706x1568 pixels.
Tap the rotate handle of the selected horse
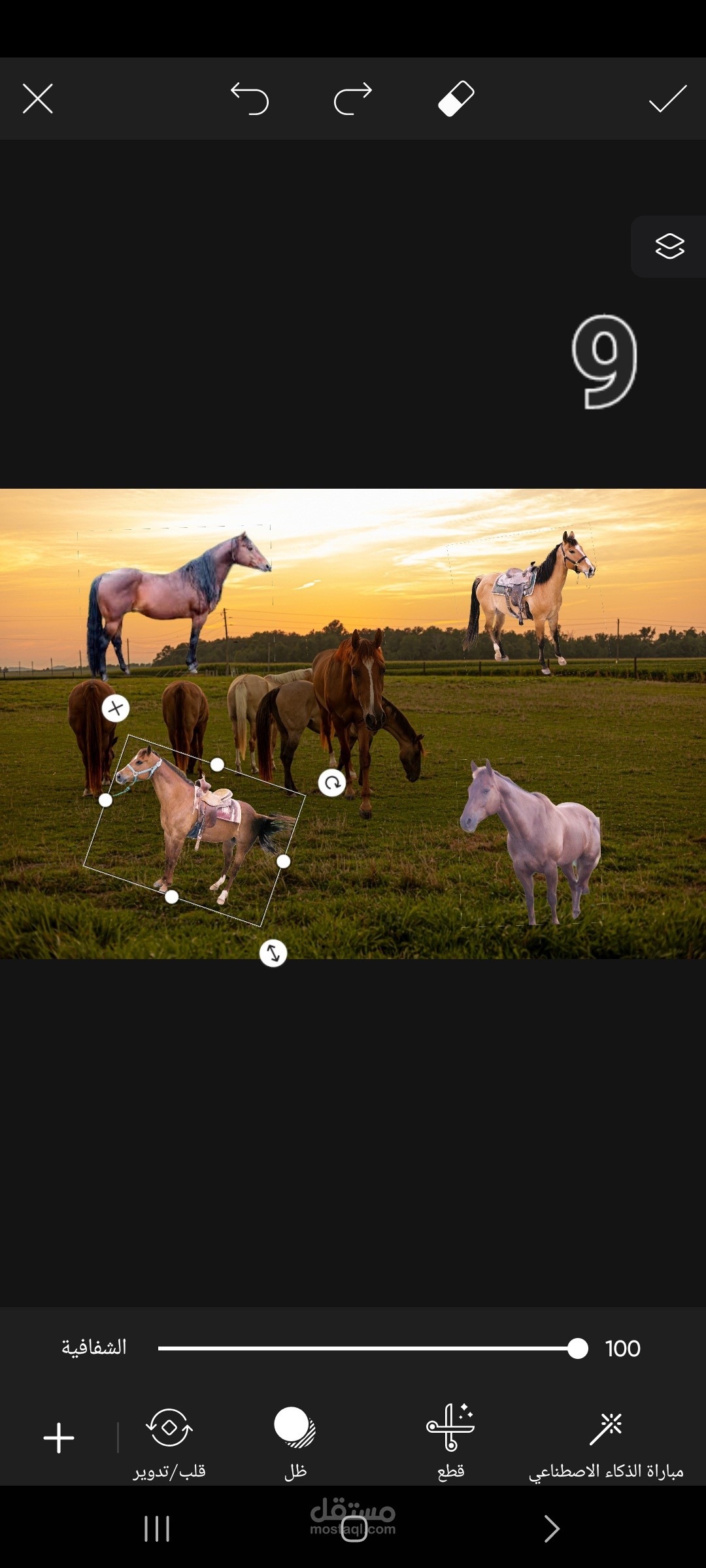tap(332, 782)
